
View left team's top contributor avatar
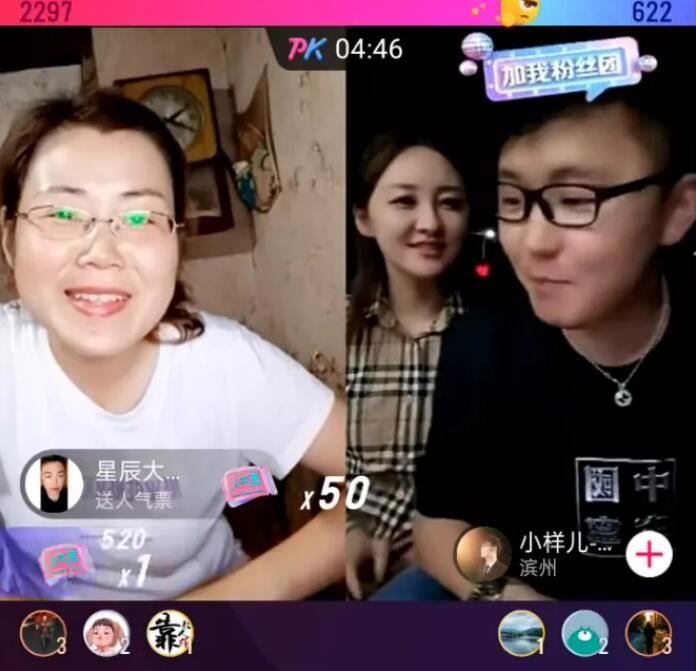[170, 633]
